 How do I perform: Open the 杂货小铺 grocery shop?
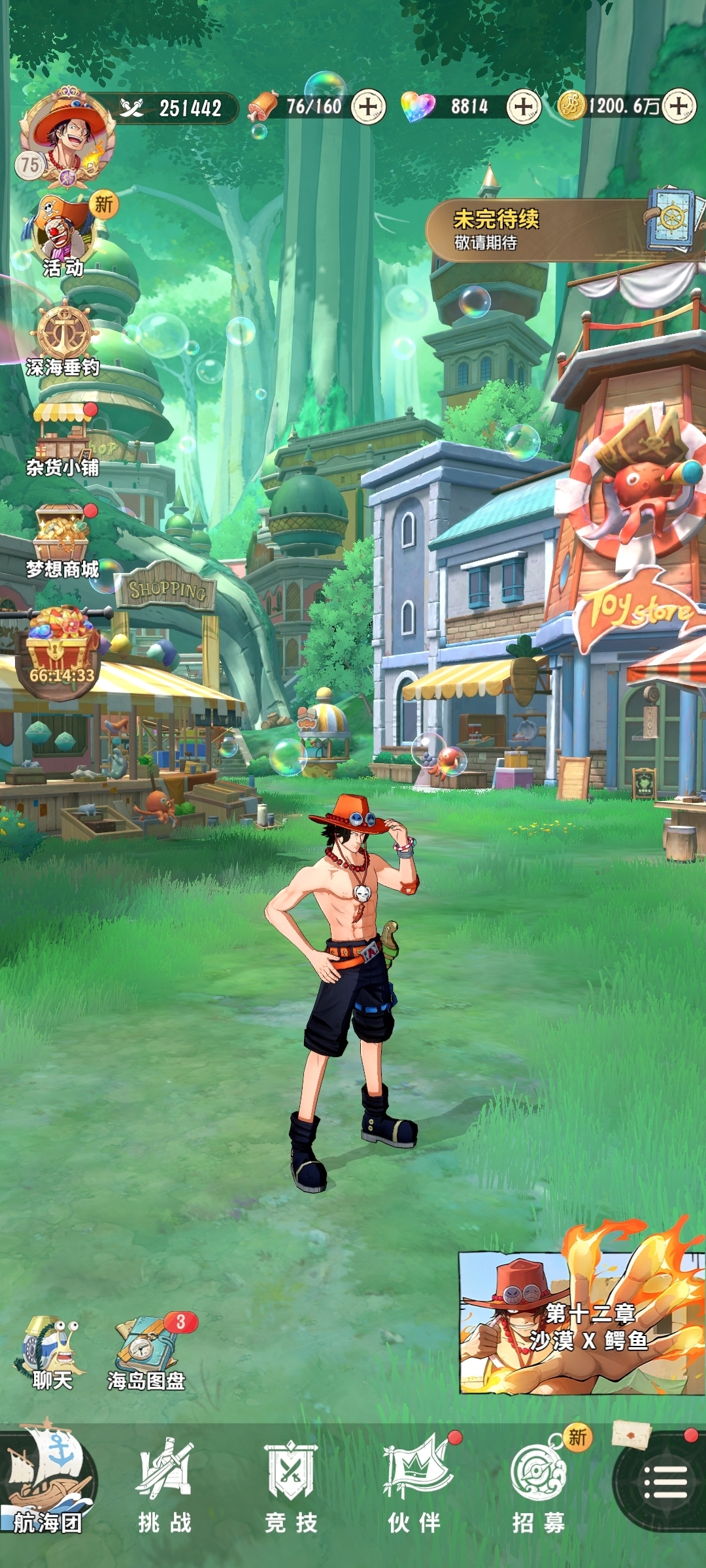(63, 439)
